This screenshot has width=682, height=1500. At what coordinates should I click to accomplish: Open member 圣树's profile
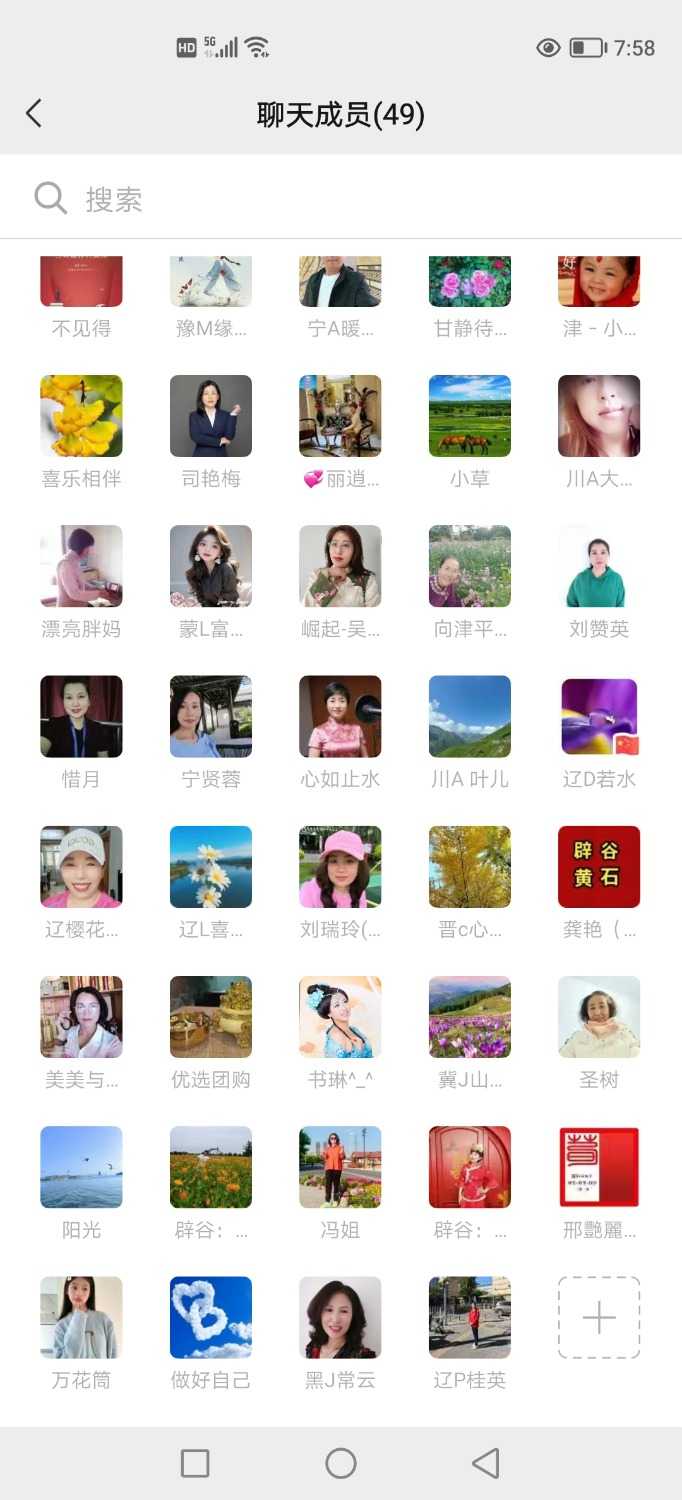599,1017
